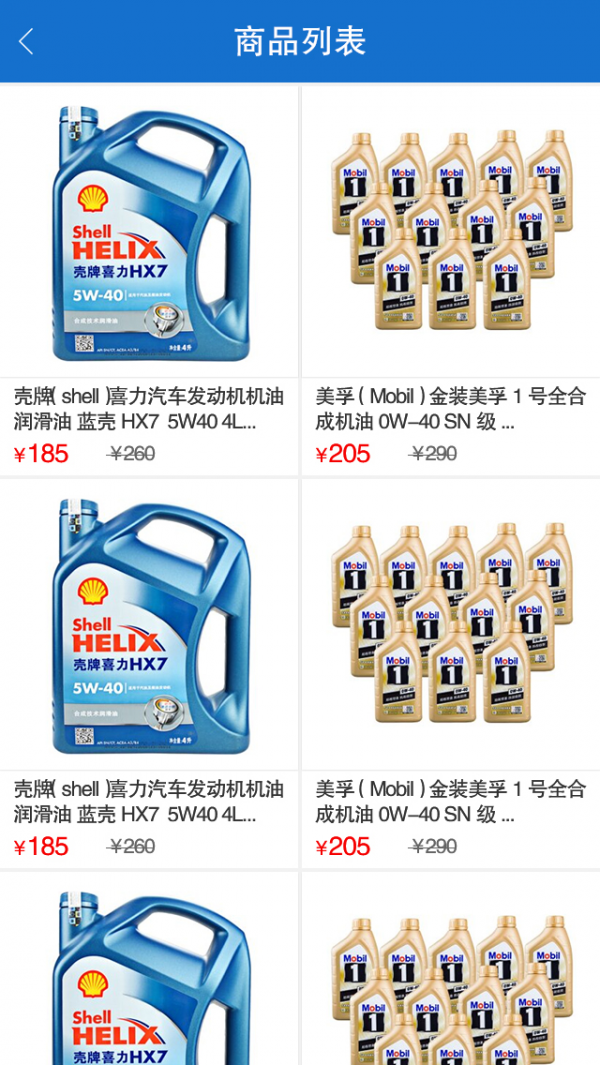Select the bottom-row Mobil 1 product tile
The height and width of the screenshot is (1065, 600).
[451, 975]
